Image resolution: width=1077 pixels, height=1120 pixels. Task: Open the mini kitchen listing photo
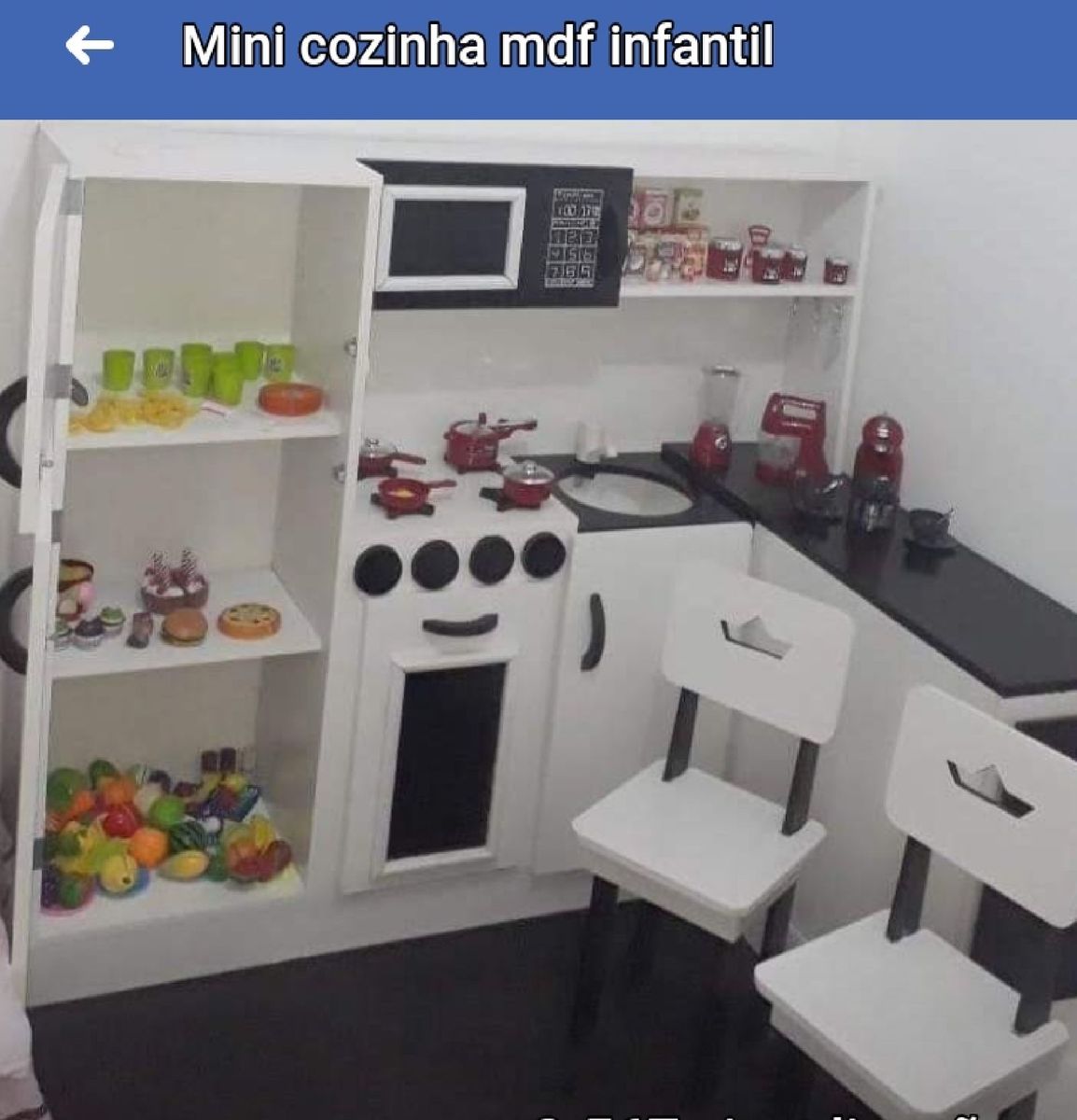click(x=538, y=616)
